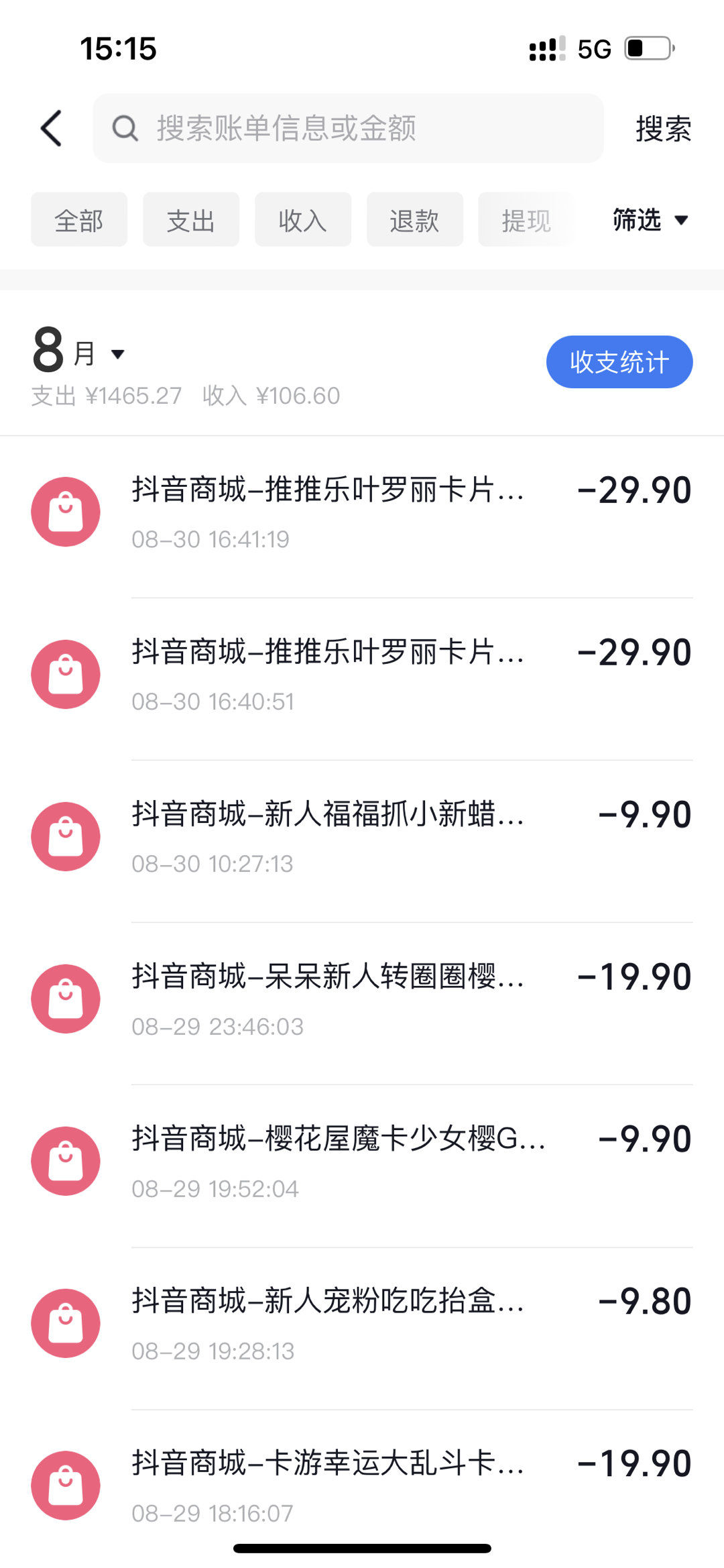The width and height of the screenshot is (724, 1568).
Task: Switch to the 支出 filter
Action: point(191,220)
